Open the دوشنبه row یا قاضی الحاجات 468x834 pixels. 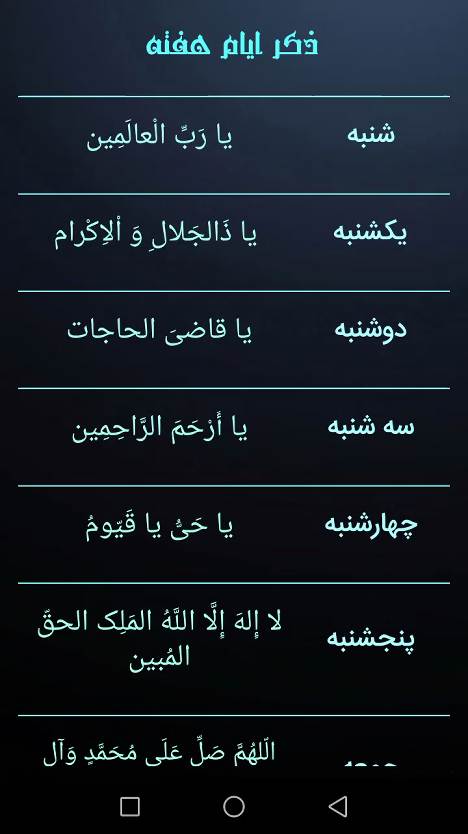(234, 340)
